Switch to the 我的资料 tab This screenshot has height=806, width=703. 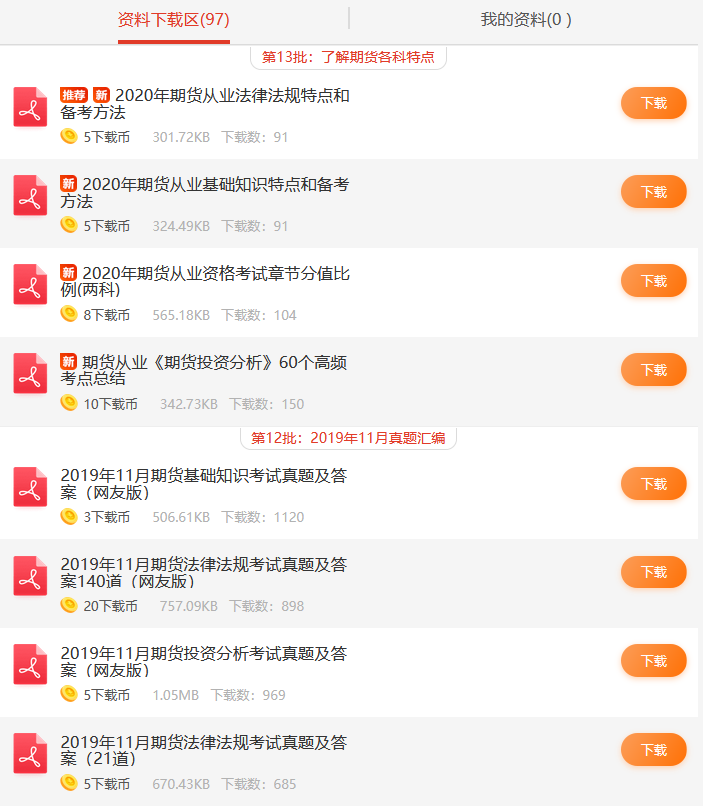pos(526,20)
